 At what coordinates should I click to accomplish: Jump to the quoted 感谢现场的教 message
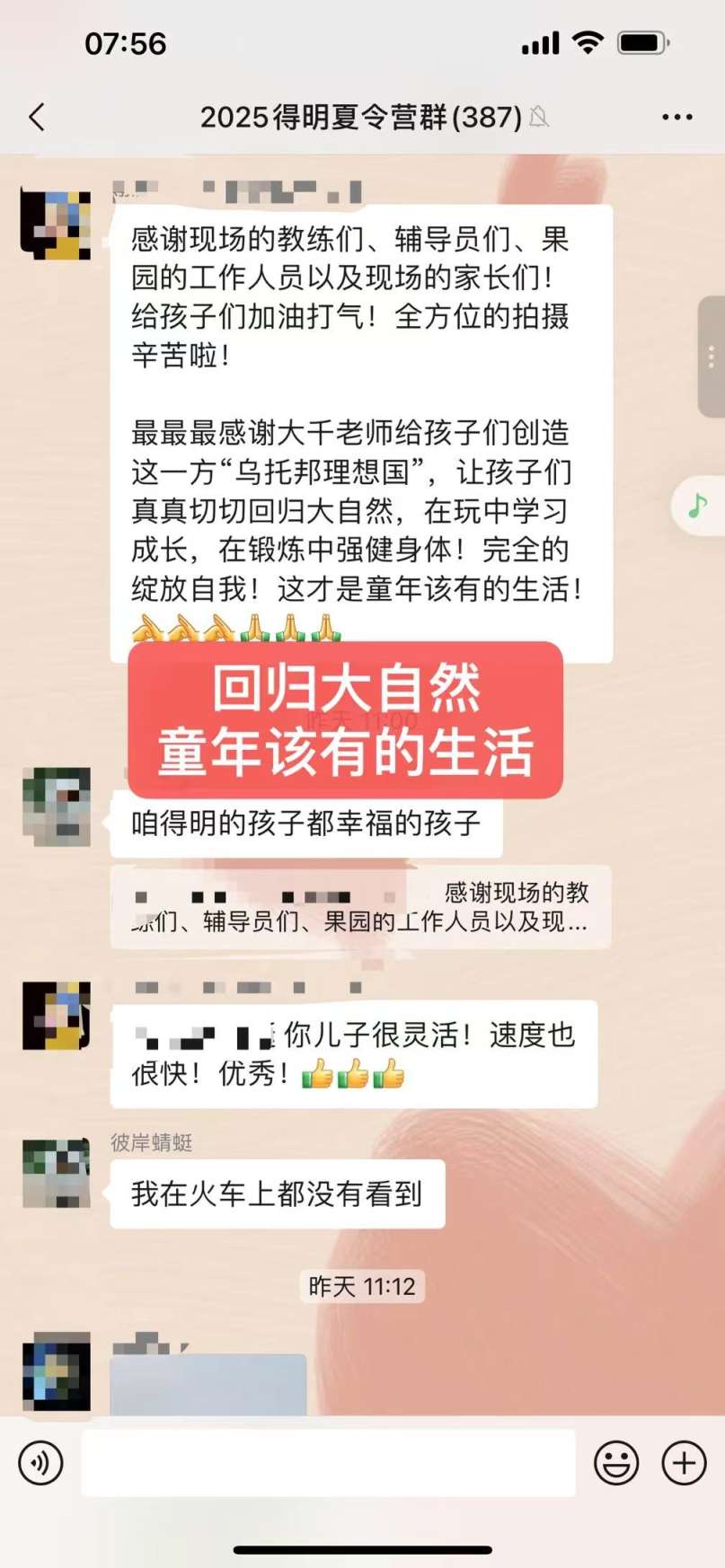pyautogui.click(x=360, y=907)
